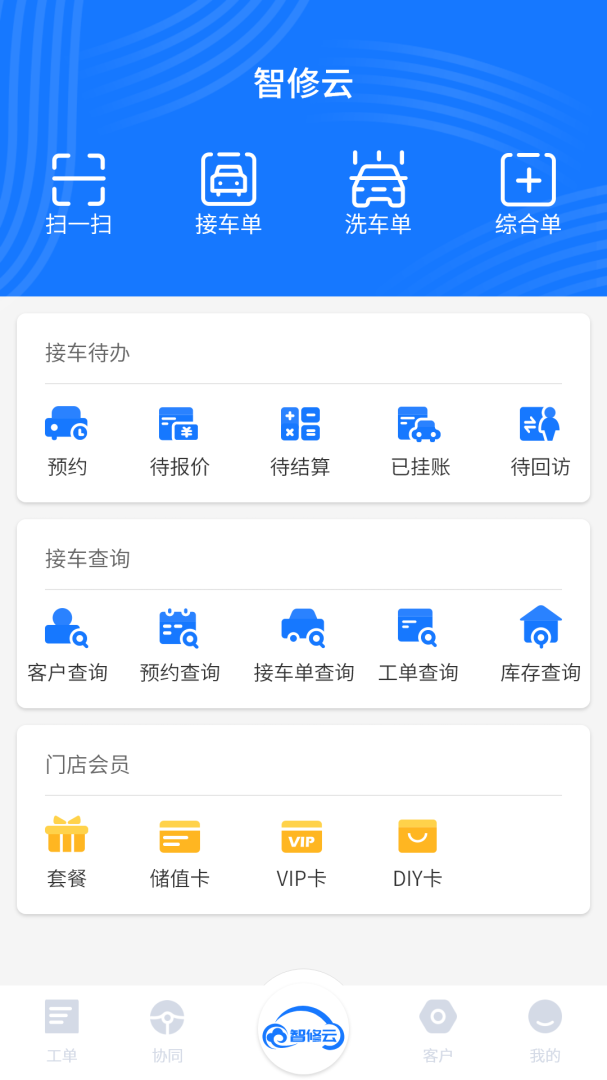Open the VIP卡 section

[x=301, y=852]
